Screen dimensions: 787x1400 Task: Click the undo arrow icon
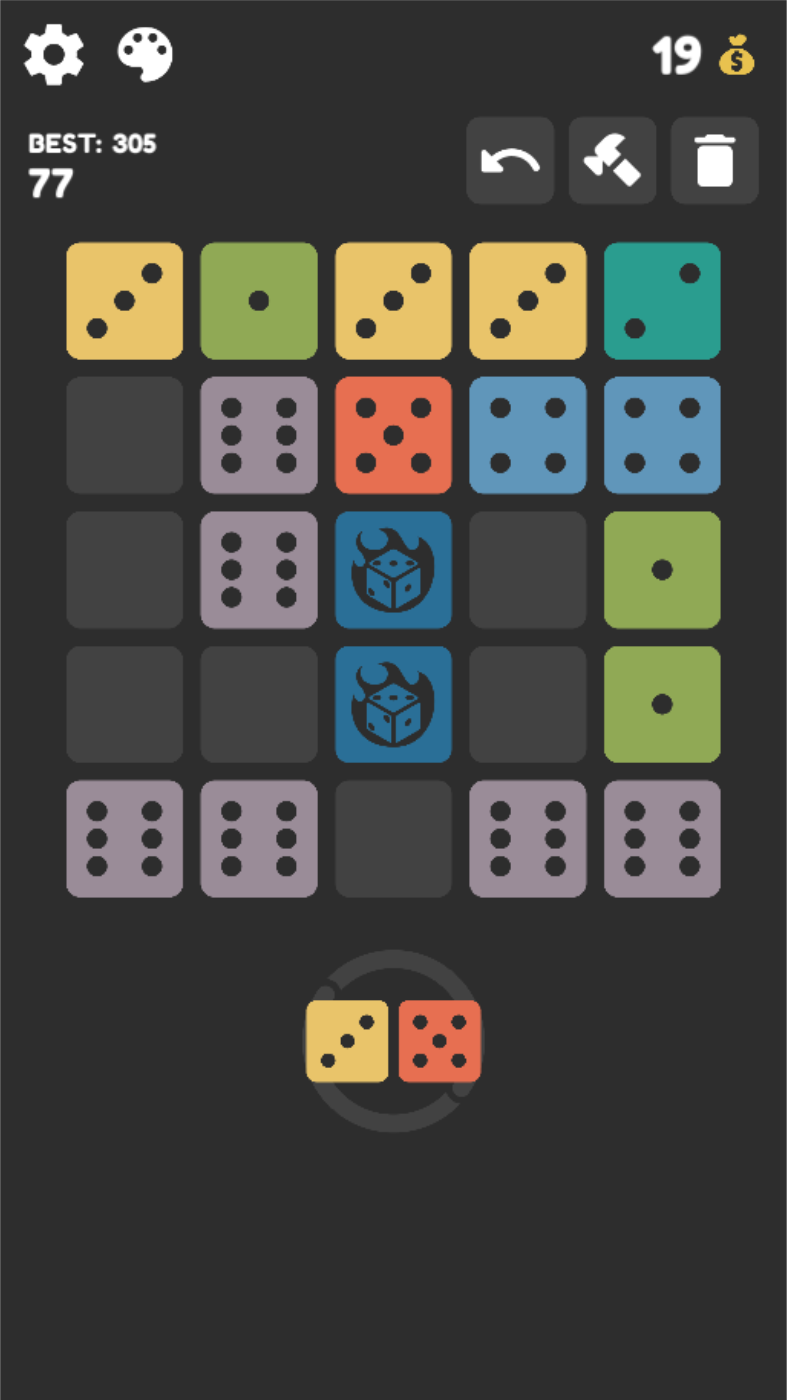click(x=509, y=160)
